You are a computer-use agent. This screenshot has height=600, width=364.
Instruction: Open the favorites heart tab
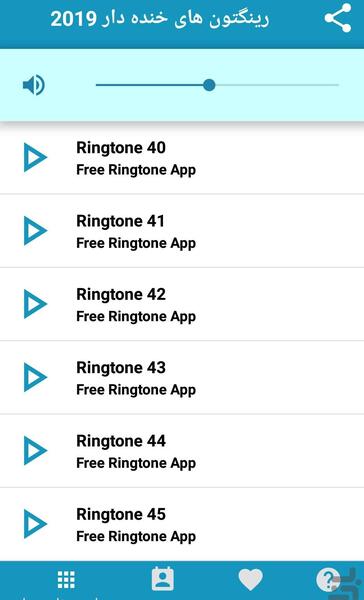(x=250, y=579)
